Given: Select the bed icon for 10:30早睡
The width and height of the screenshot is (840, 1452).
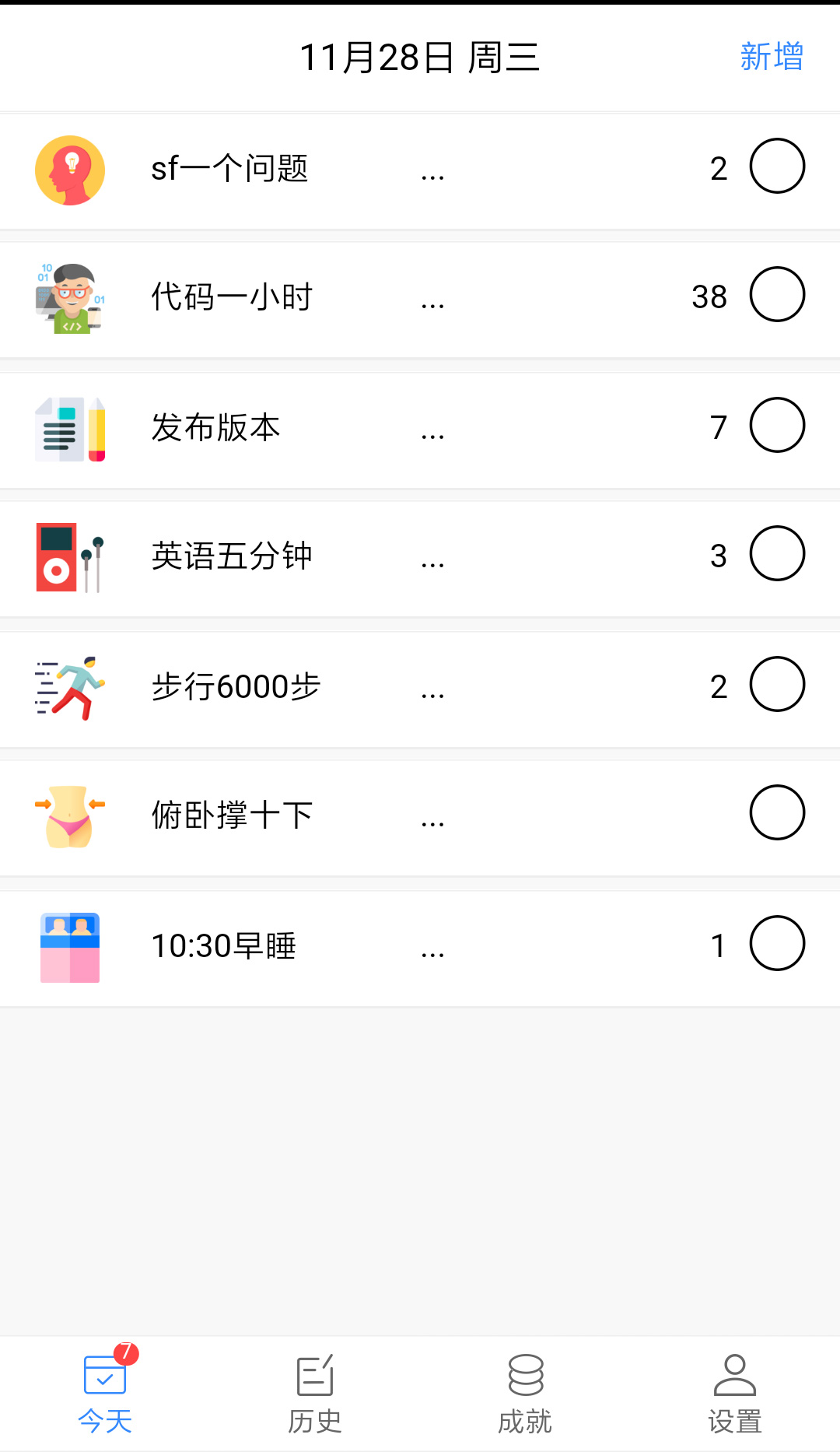Looking at the screenshot, I should (x=69, y=943).
